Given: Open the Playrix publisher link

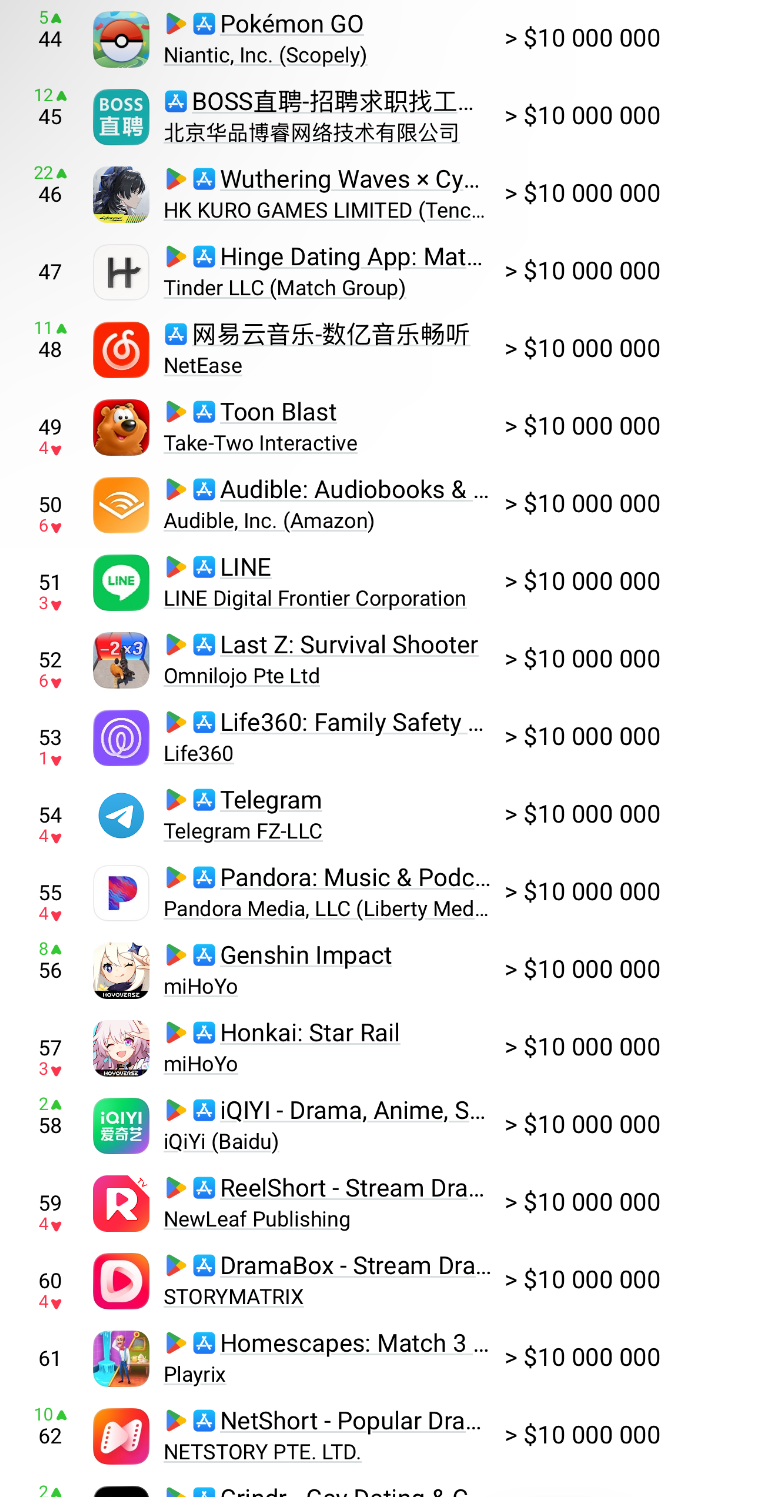Looking at the screenshot, I should click(194, 1374).
